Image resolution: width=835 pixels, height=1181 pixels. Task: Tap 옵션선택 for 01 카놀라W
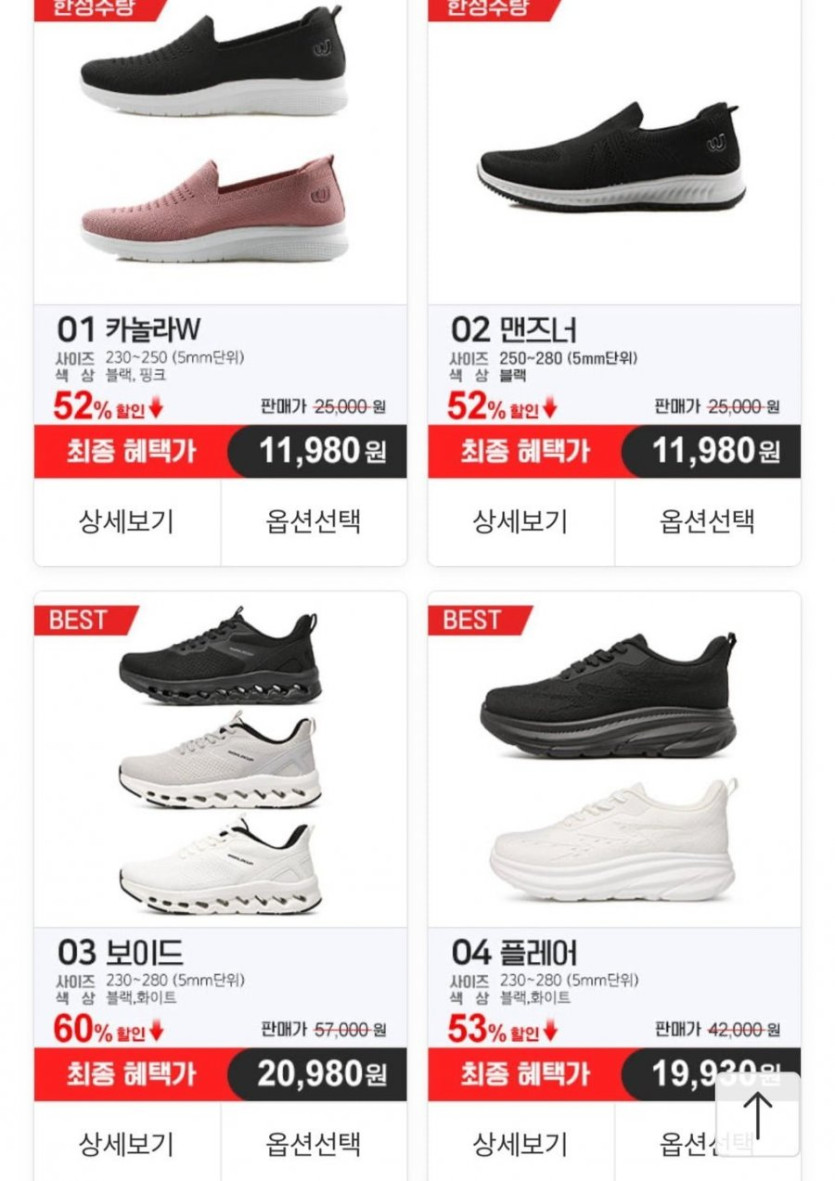click(x=313, y=521)
